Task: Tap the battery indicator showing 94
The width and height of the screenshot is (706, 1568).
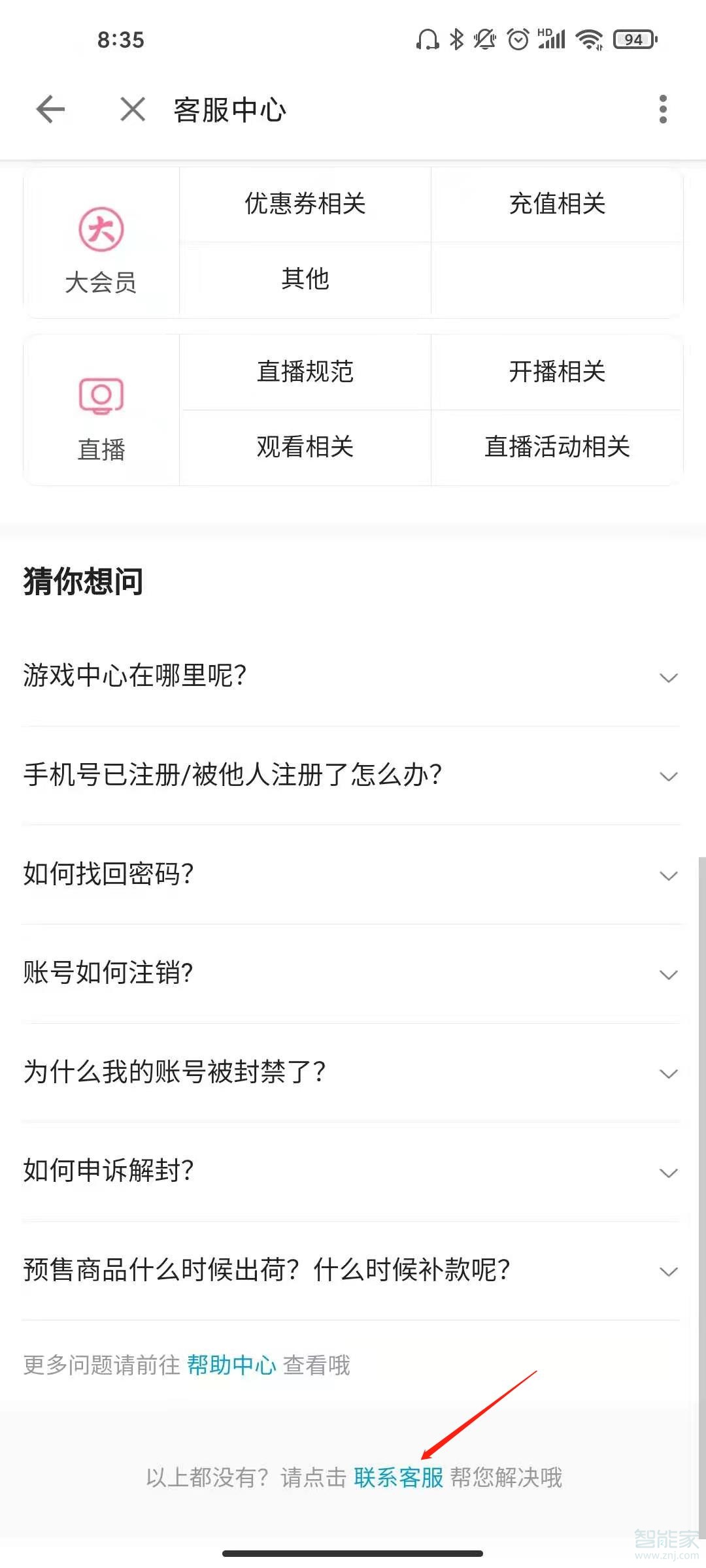Action: click(x=630, y=40)
